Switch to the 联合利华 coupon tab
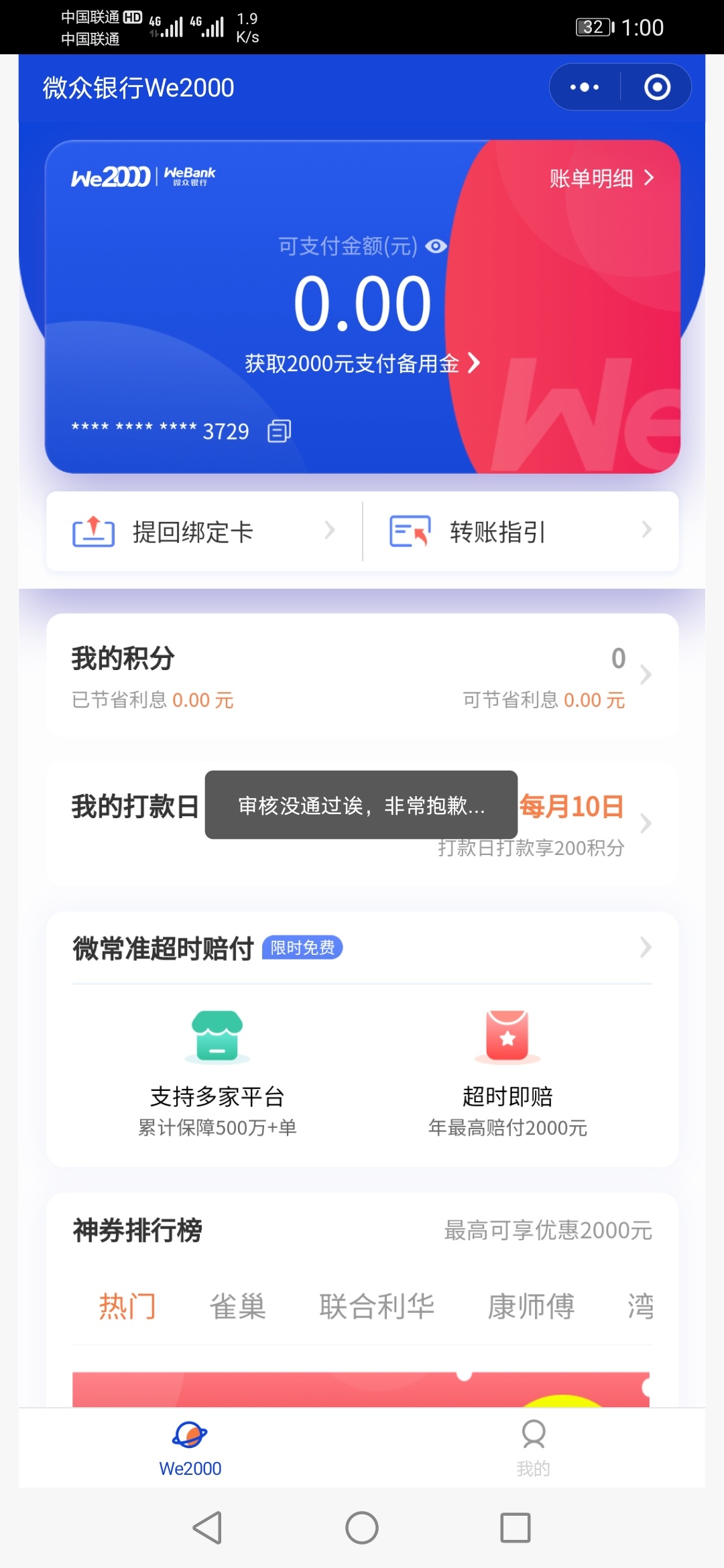 (377, 1306)
